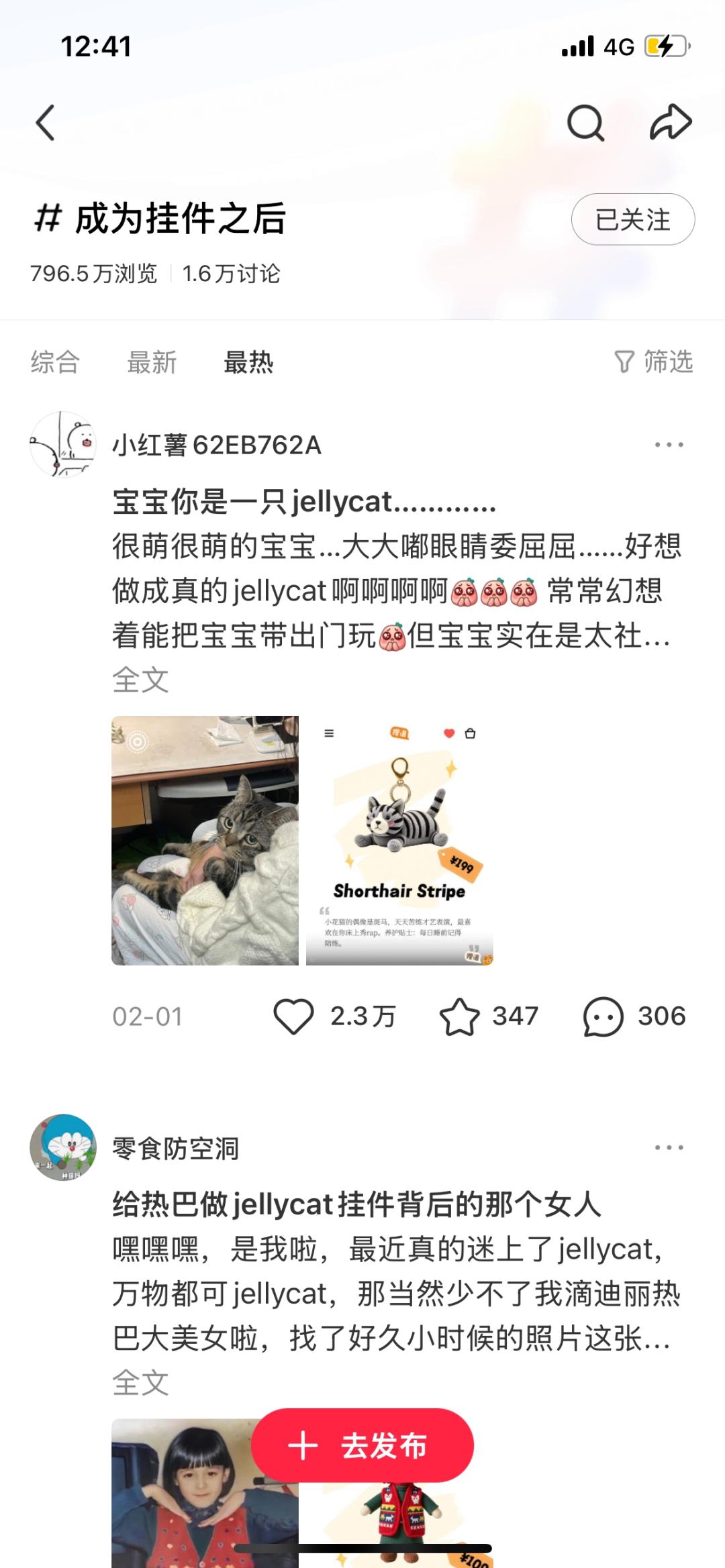Image resolution: width=725 pixels, height=1568 pixels.
Task: Open the overflow menu on 零食防空洞's post
Action: pyautogui.click(x=669, y=1148)
